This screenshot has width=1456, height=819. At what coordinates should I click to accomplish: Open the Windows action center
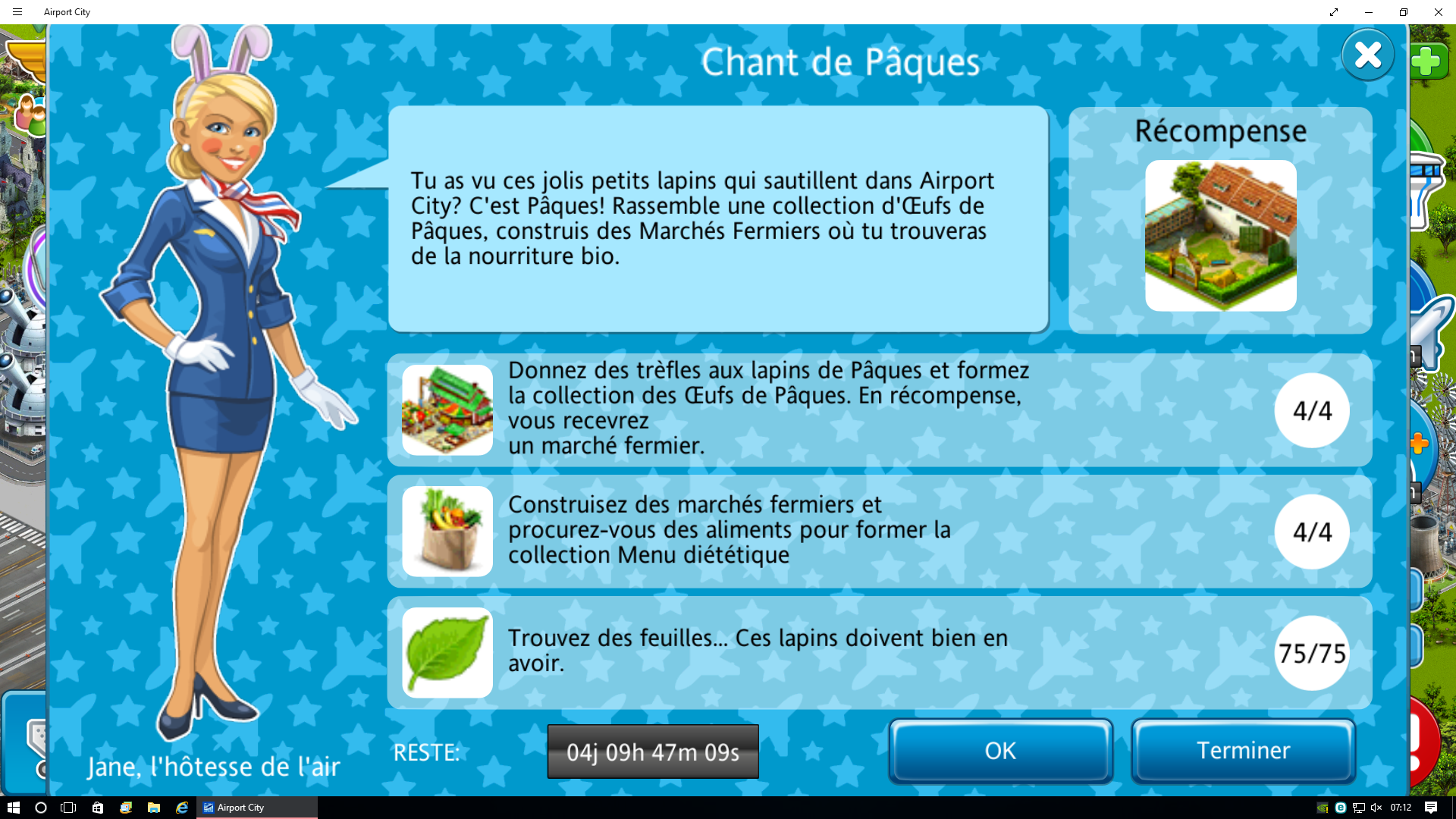pyautogui.click(x=1430, y=808)
